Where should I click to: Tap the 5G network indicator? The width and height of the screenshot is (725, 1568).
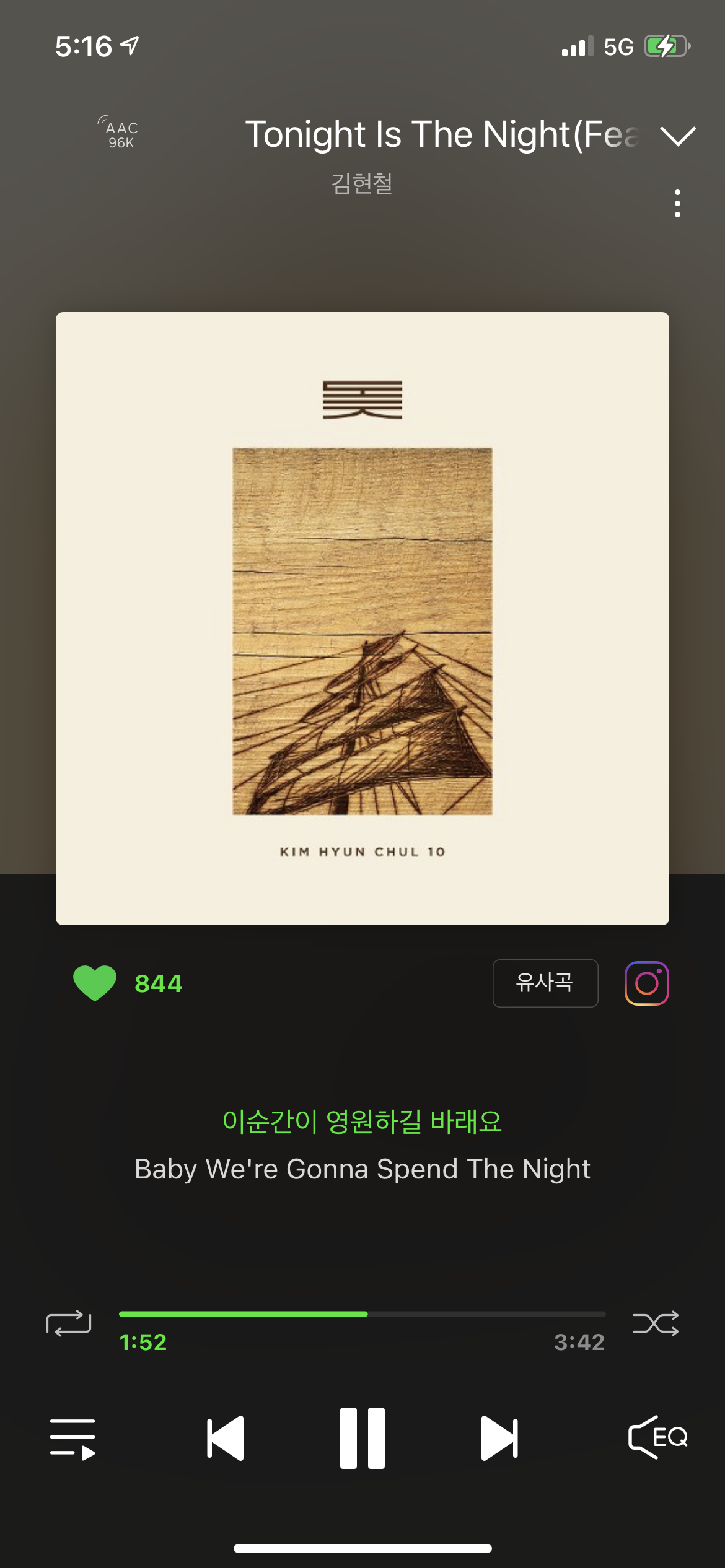[617, 46]
